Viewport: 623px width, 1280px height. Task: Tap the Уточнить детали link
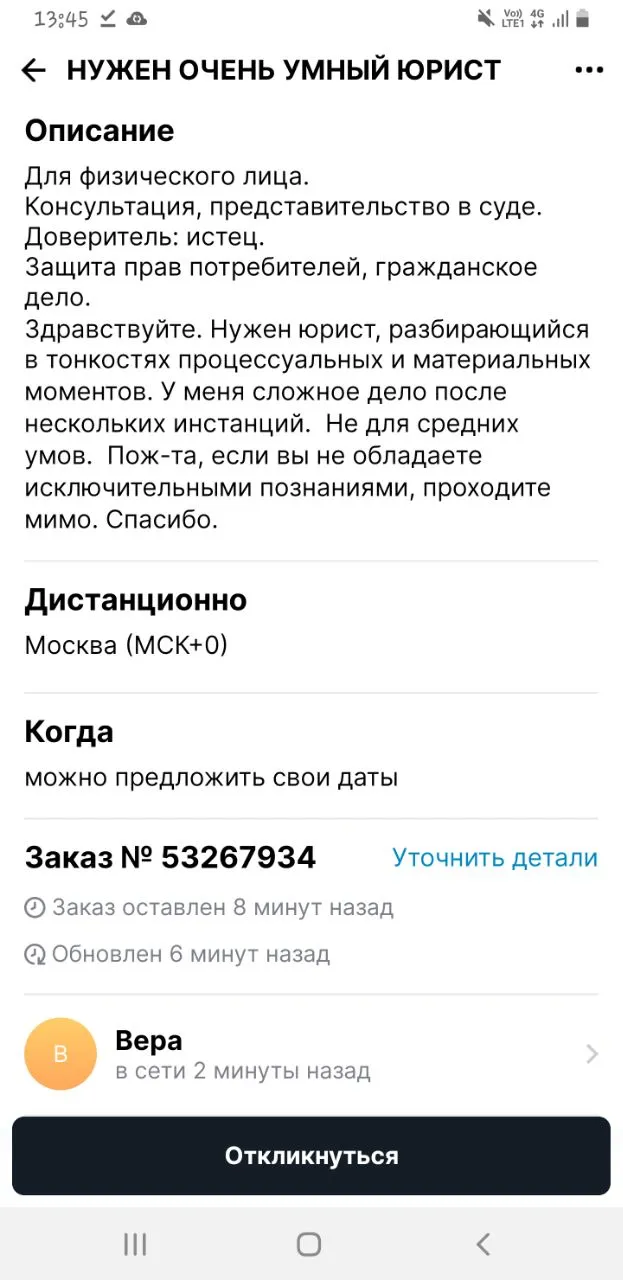click(495, 858)
